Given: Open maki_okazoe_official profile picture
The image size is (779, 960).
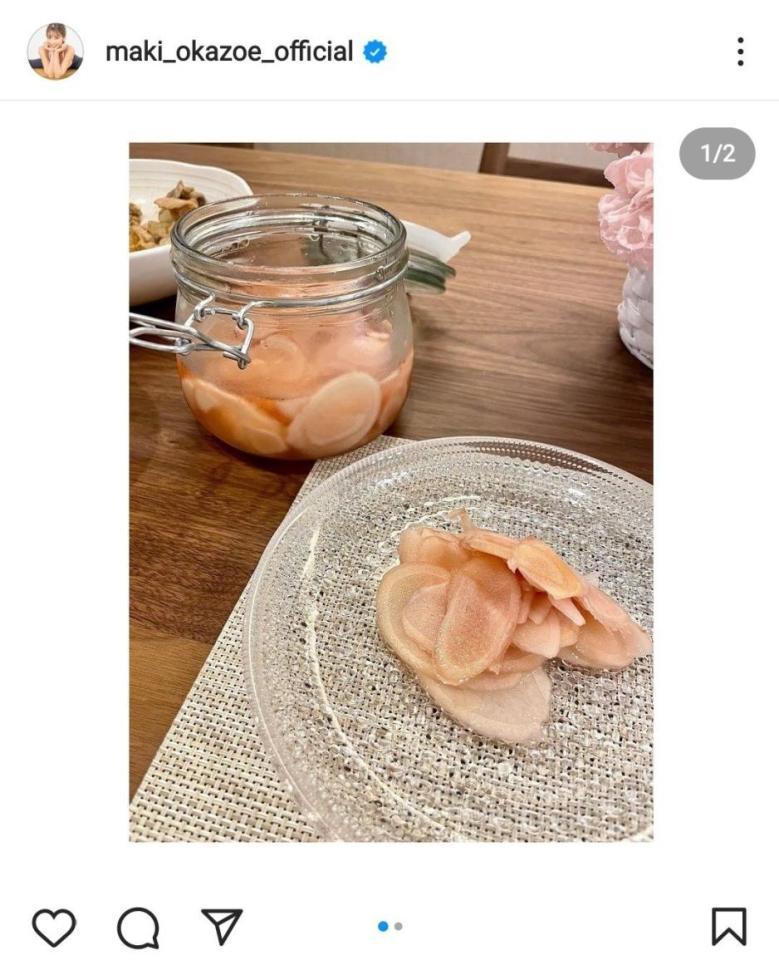Looking at the screenshot, I should click(55, 51).
